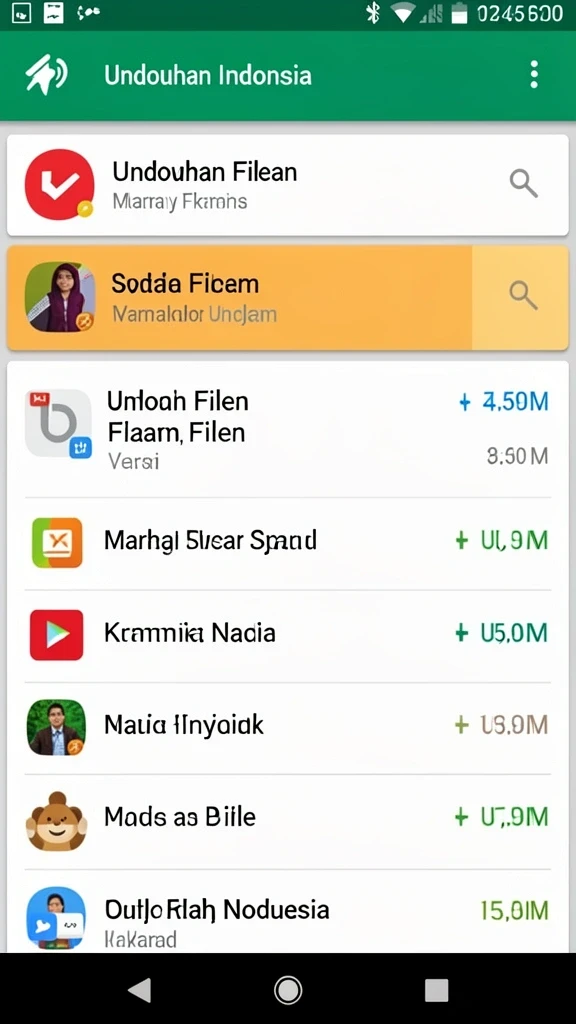Viewport: 576px width, 1024px height.
Task: Tap the app logo in the green bar
Action: click(46, 74)
